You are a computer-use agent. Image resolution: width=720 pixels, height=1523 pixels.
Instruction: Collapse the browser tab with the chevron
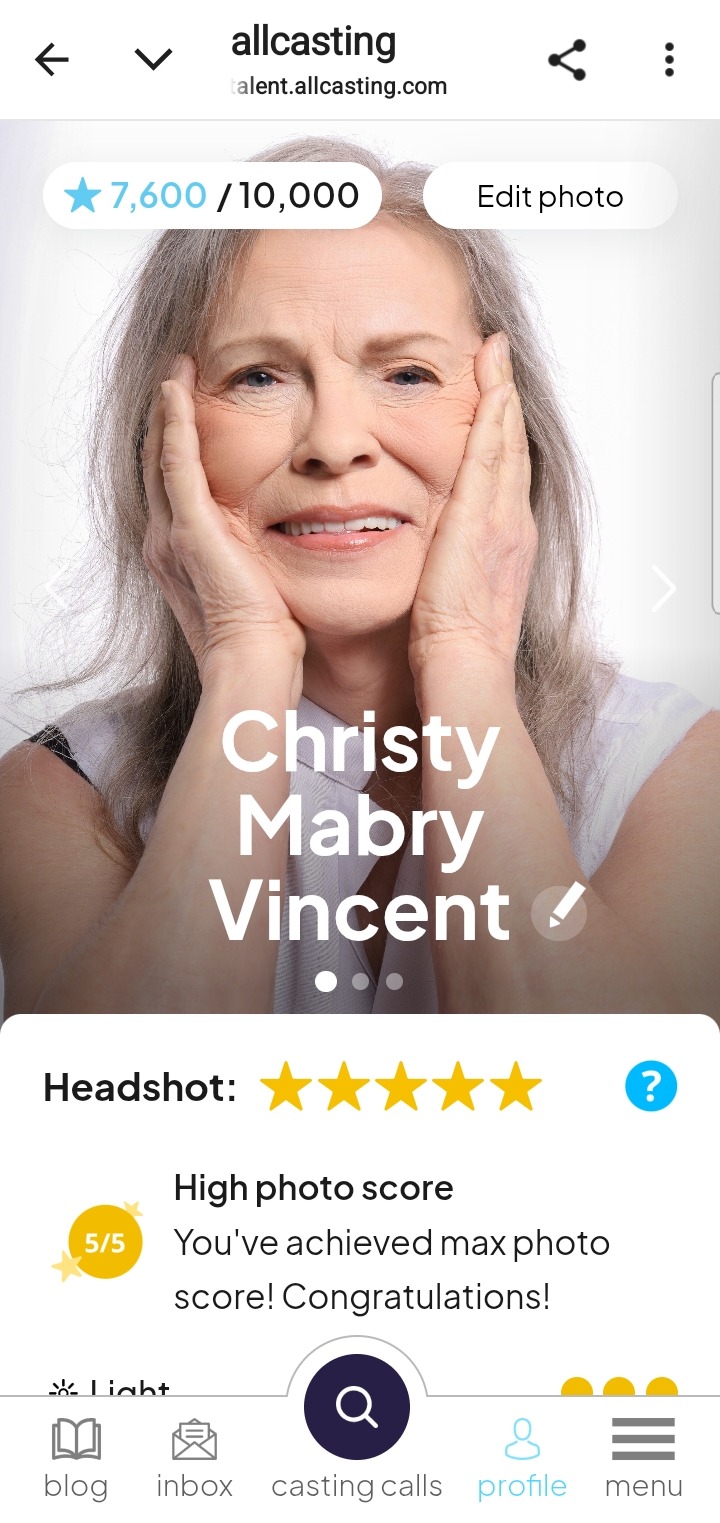[x=153, y=60]
